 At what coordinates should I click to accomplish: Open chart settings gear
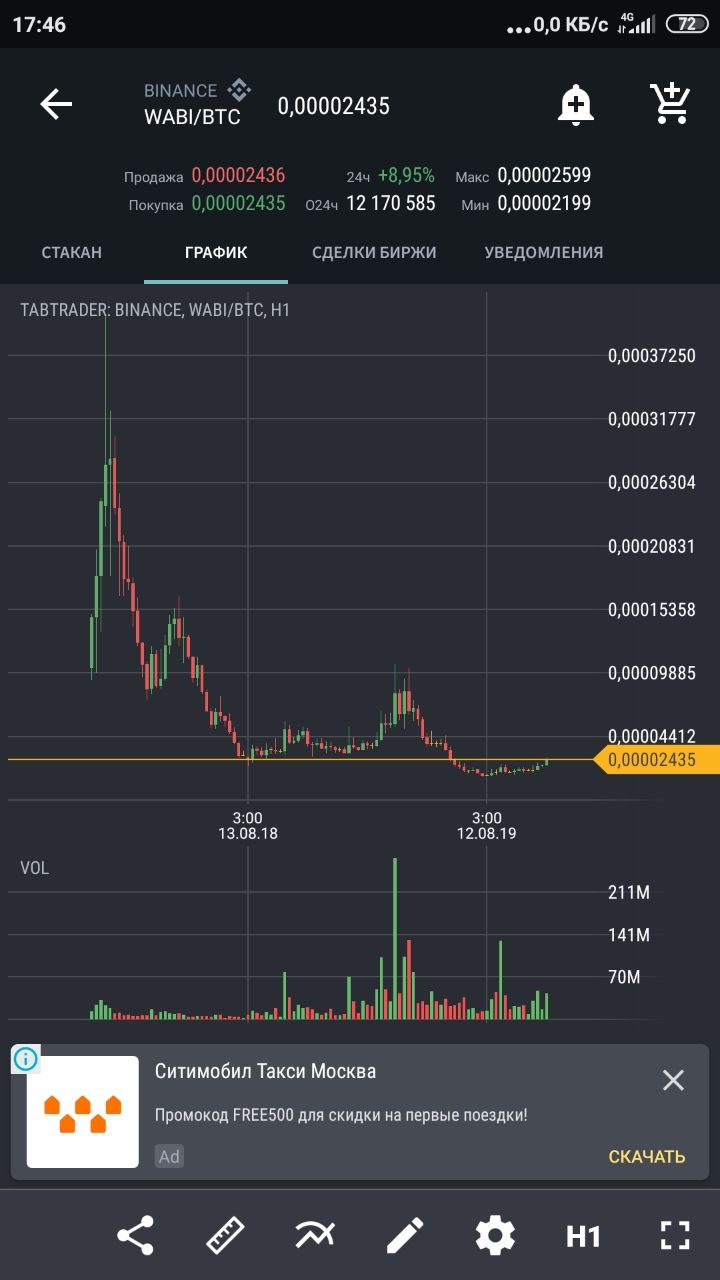[x=494, y=1236]
